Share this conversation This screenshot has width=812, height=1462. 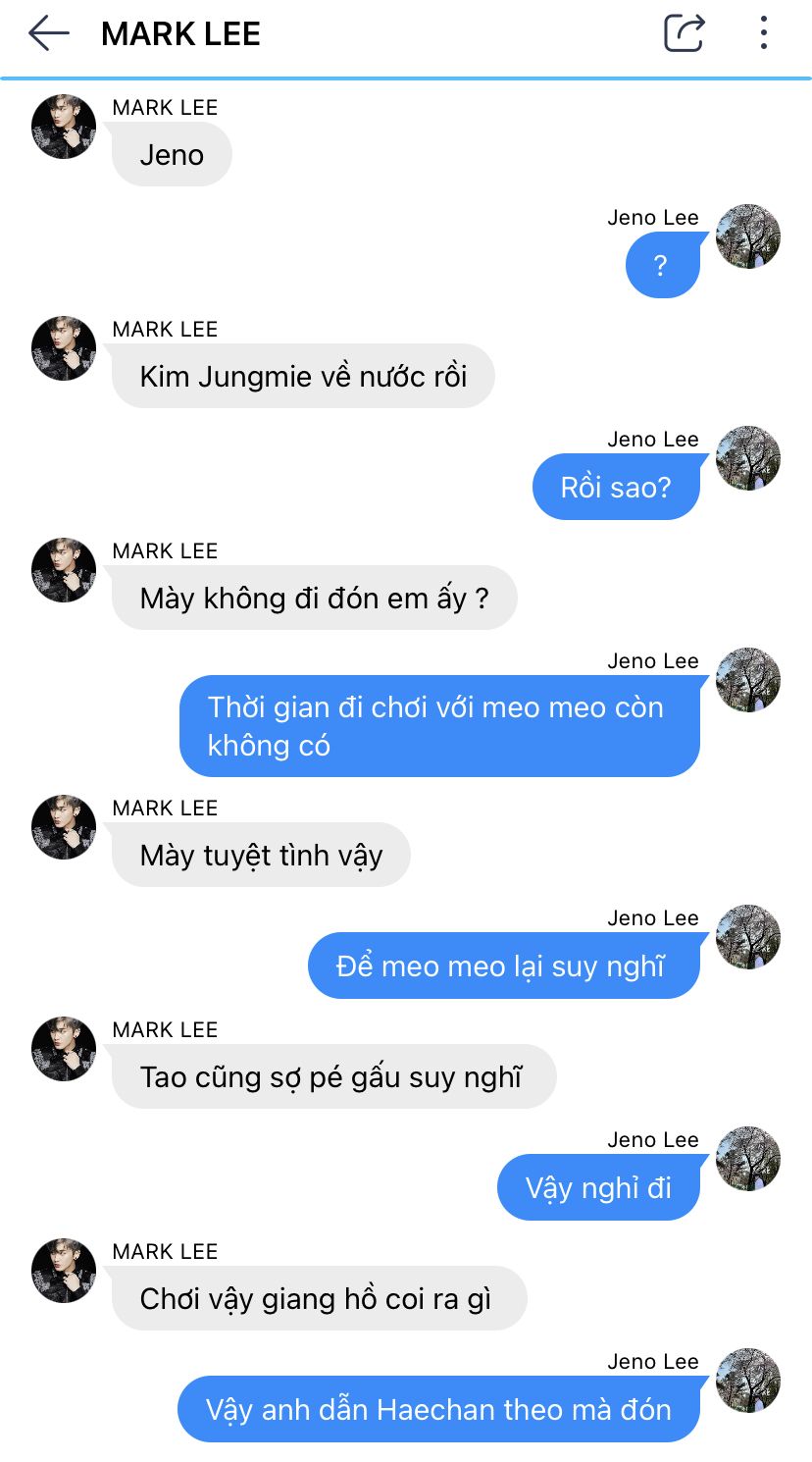(x=685, y=33)
